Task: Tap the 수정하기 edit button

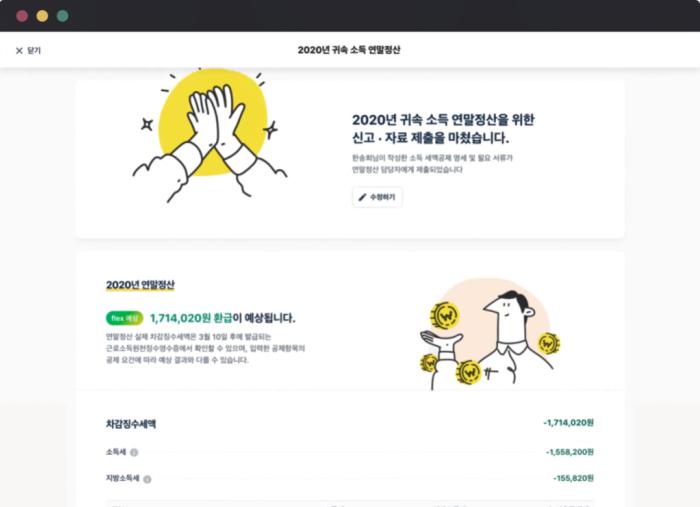Action: [377, 197]
